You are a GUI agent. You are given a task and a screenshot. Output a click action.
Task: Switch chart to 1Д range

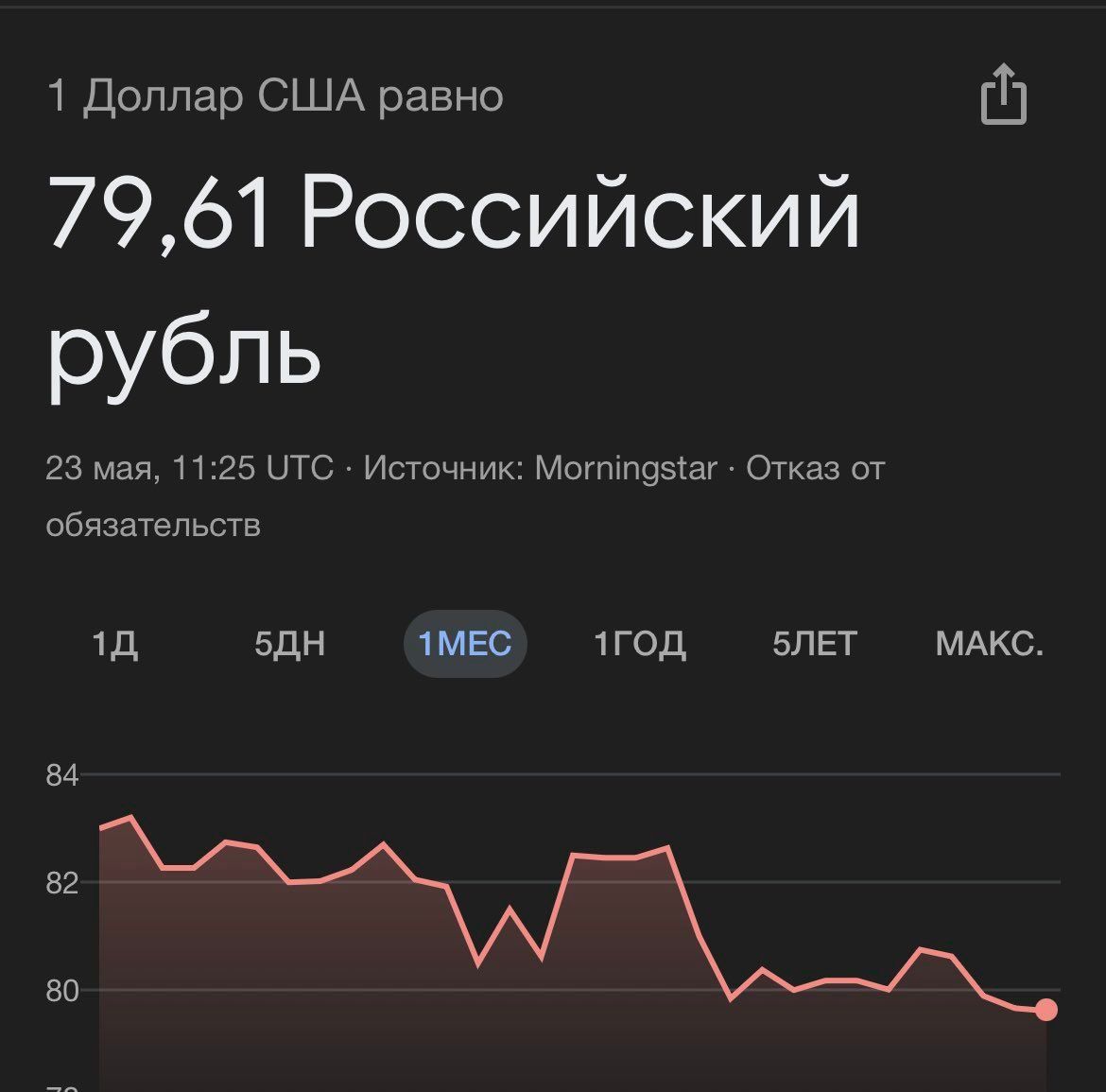click(x=115, y=644)
